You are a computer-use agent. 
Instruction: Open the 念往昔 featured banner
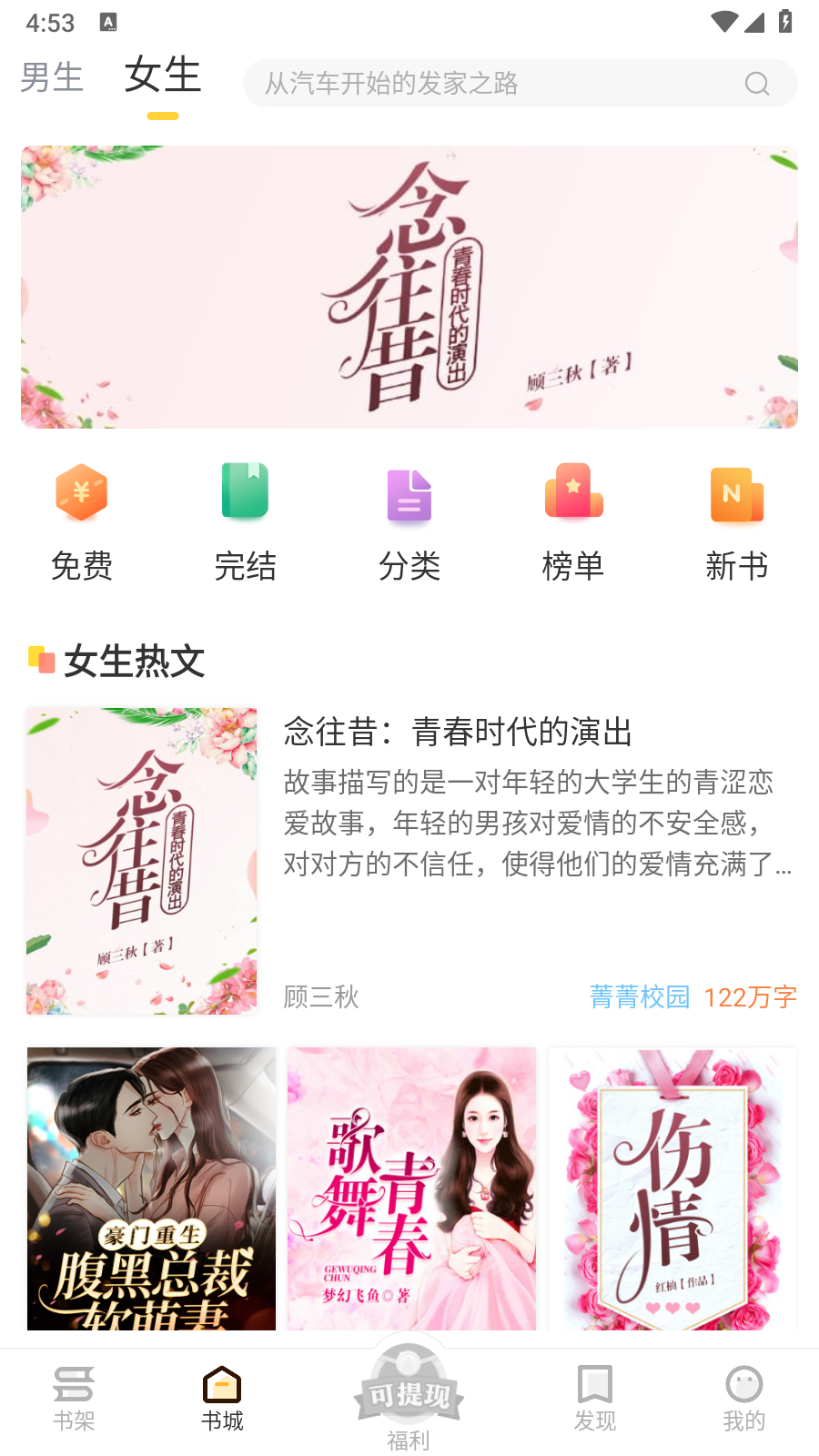pos(409,287)
